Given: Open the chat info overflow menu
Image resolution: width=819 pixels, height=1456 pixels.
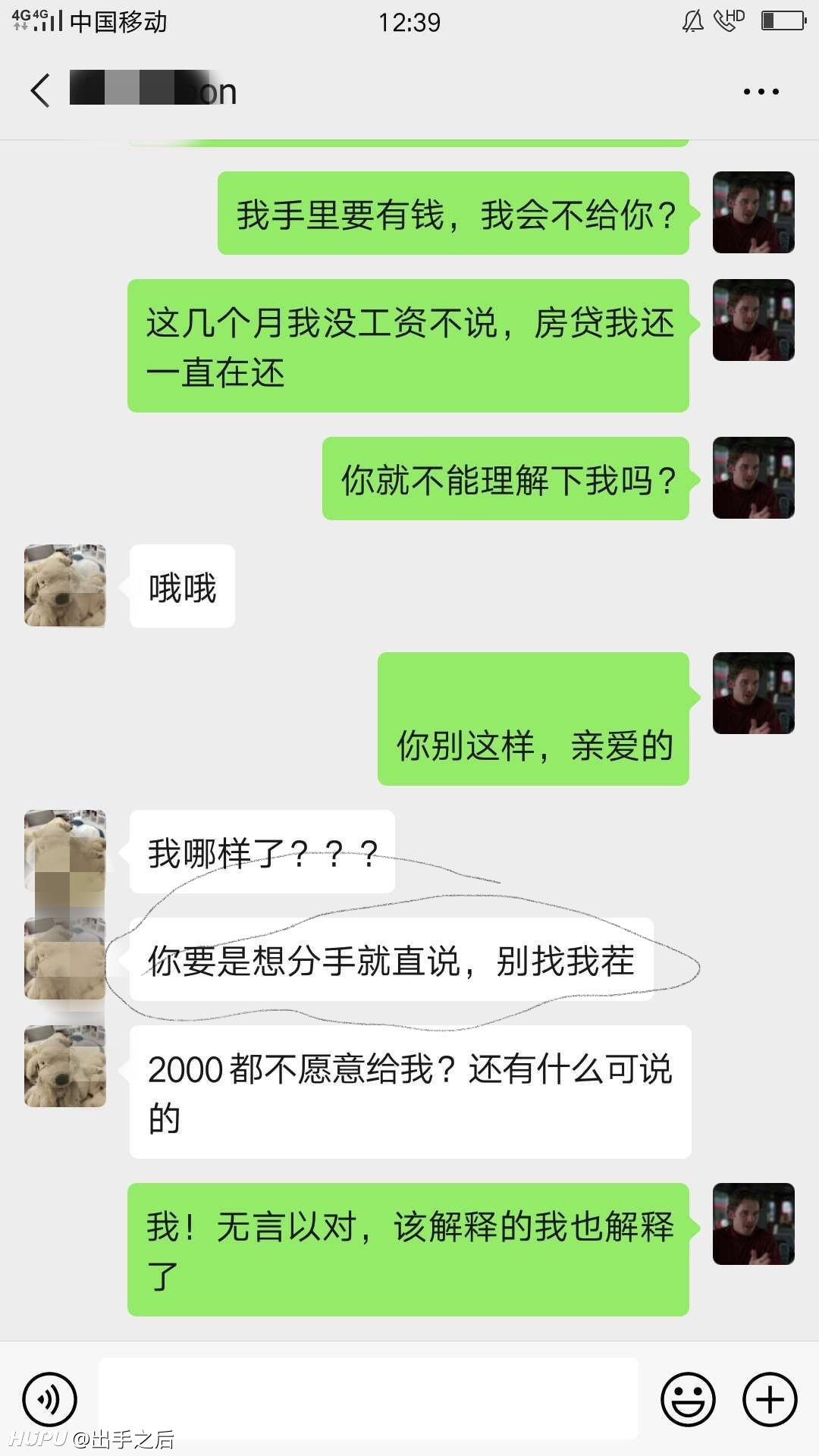Looking at the screenshot, I should (761, 92).
